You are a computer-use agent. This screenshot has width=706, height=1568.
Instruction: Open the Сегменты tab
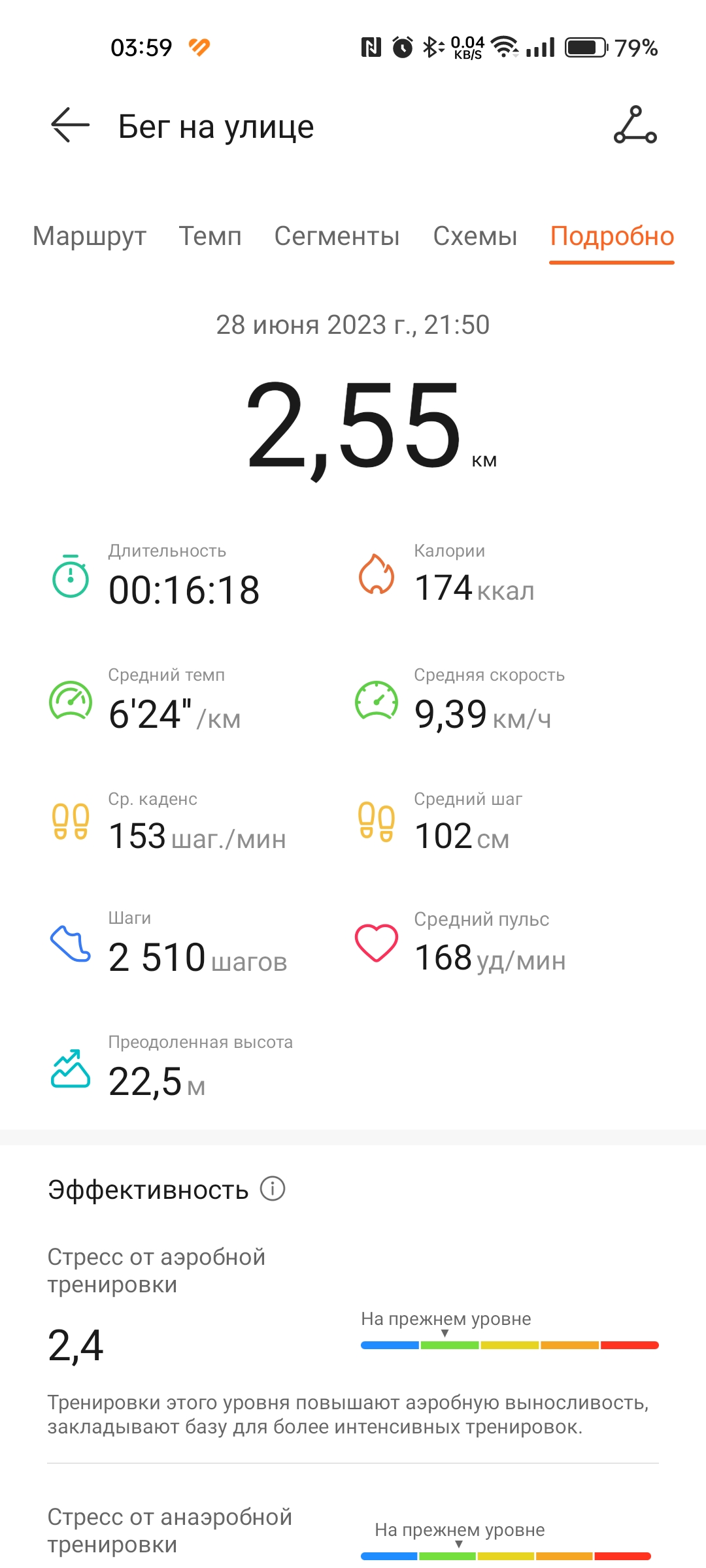337,237
